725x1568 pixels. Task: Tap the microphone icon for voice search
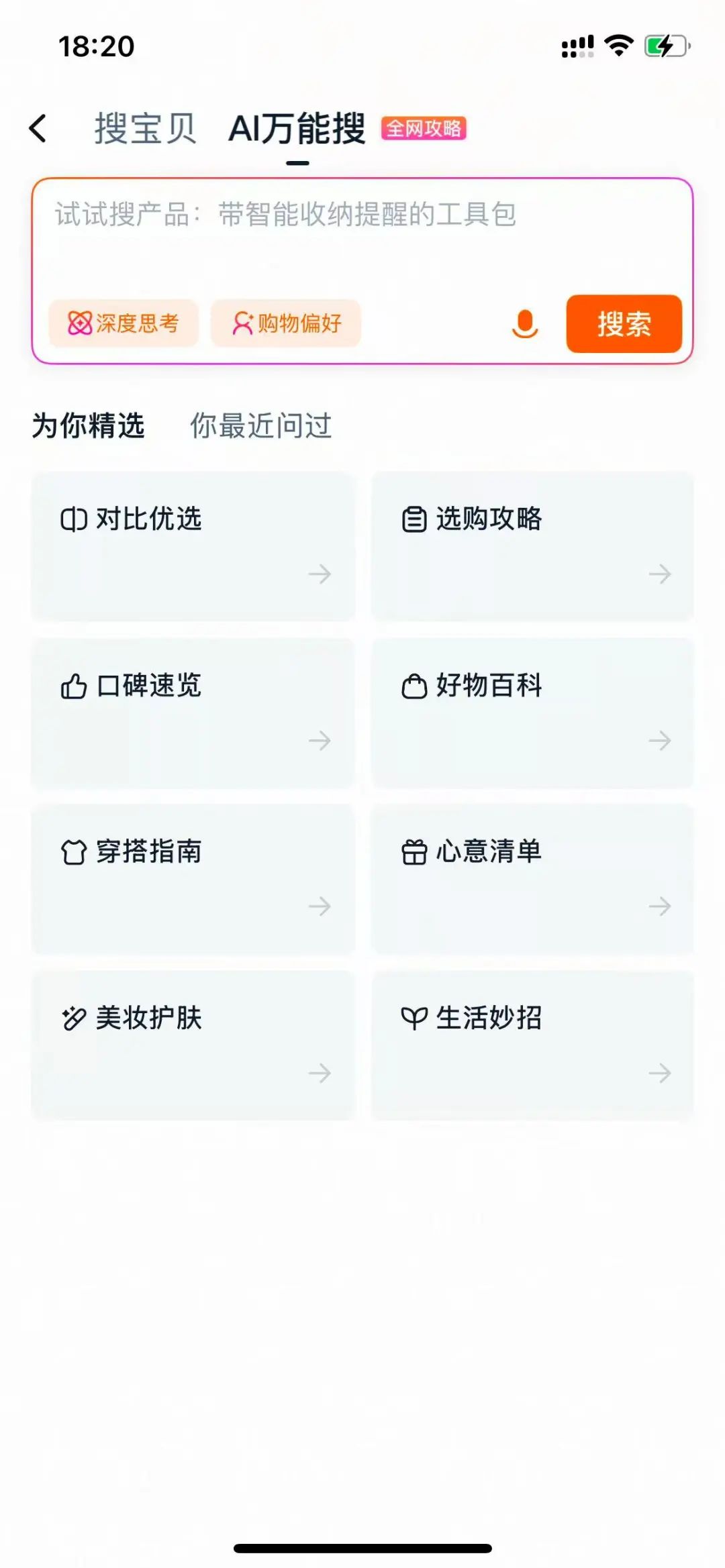click(x=525, y=324)
